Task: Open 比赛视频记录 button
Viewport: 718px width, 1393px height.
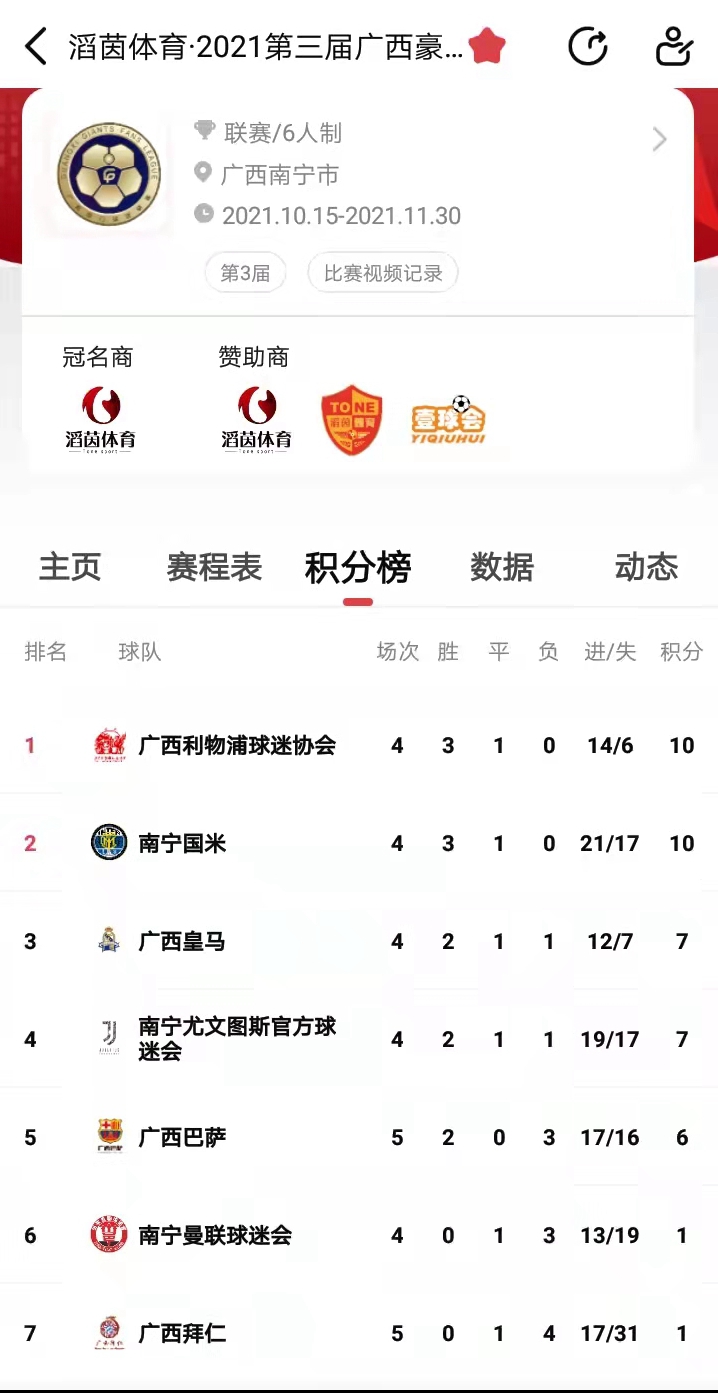Action: pyautogui.click(x=383, y=273)
